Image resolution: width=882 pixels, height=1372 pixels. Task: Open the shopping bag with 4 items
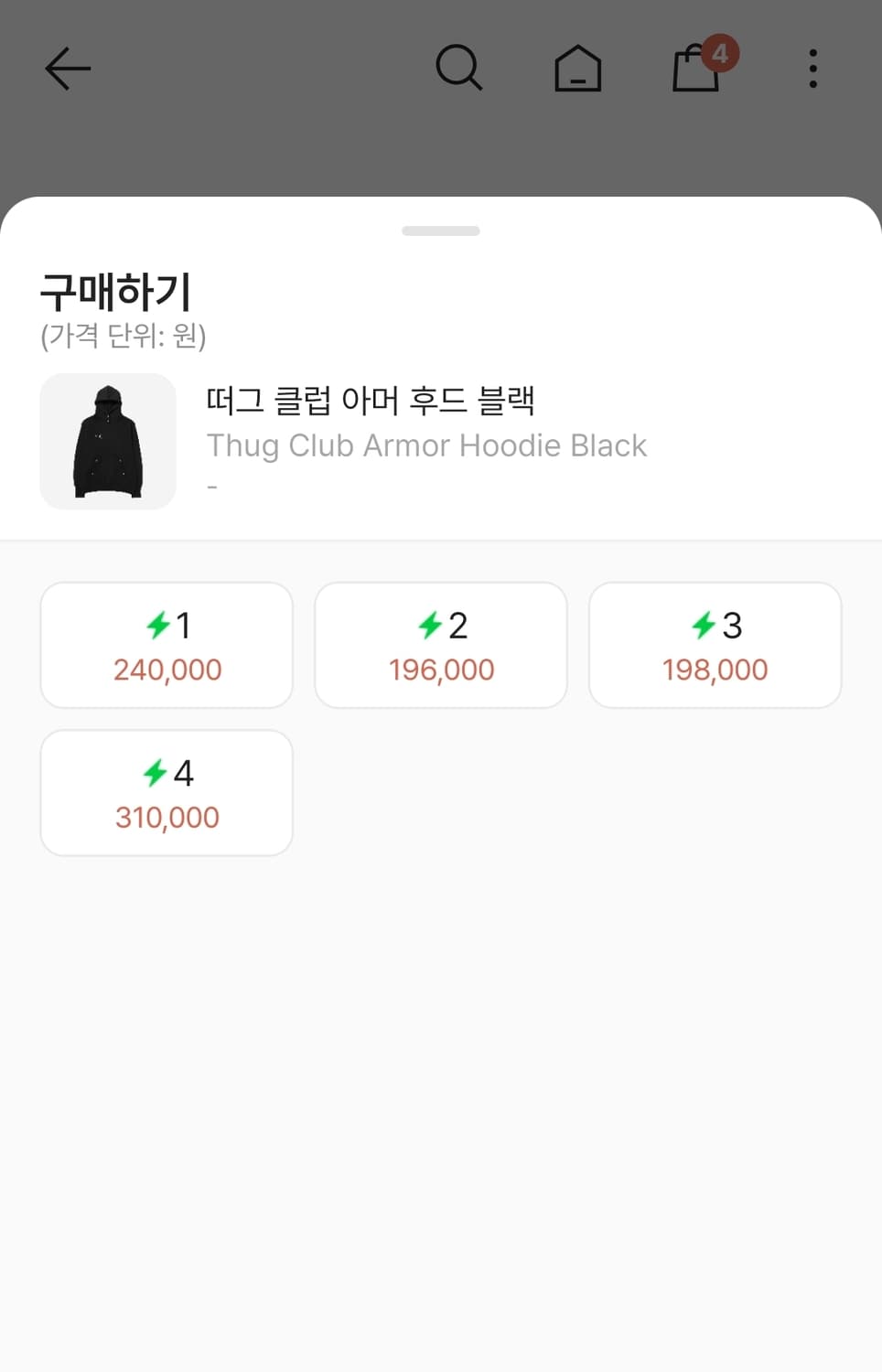click(x=694, y=71)
